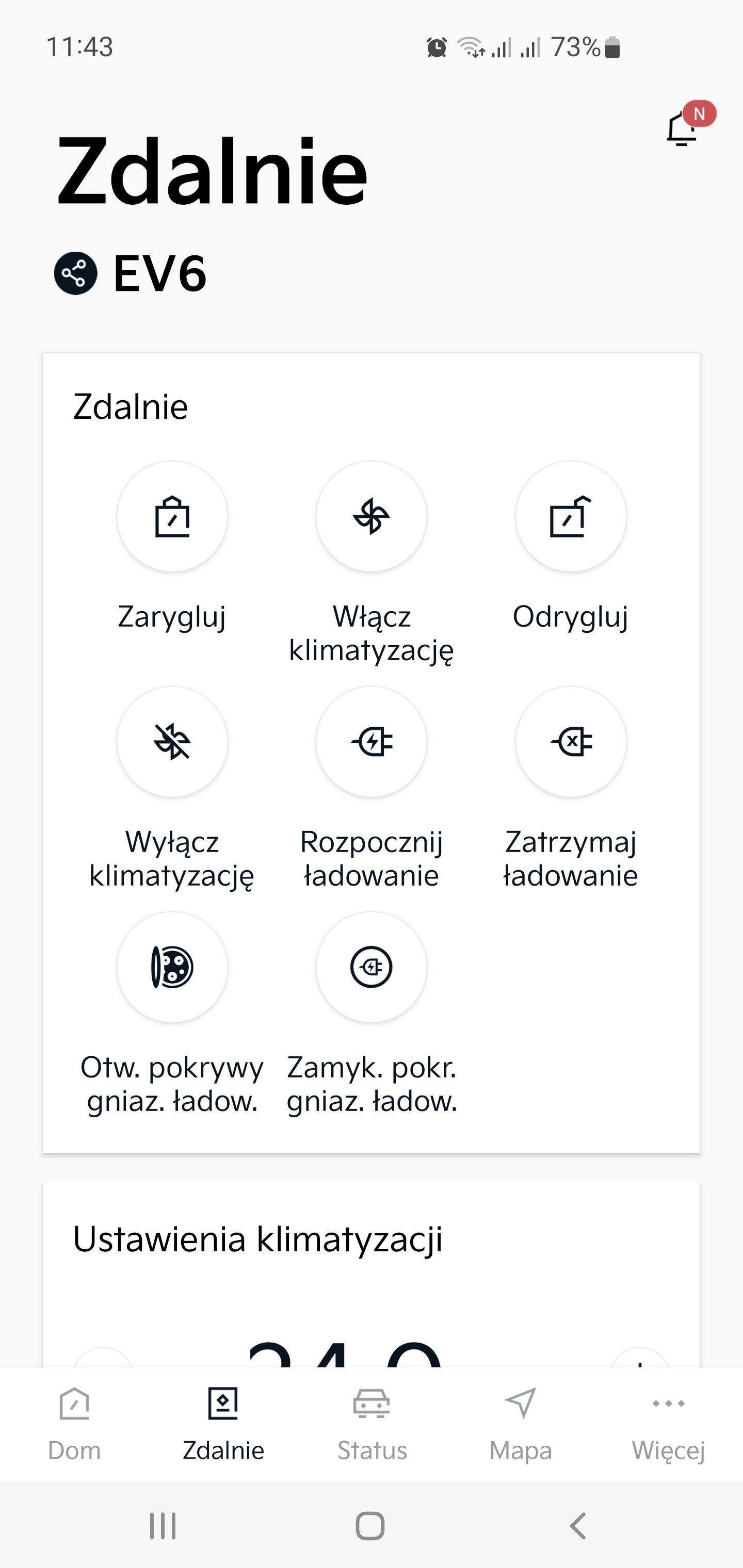Start charging via Rozpocznij ładowanie
743x1568 pixels.
pyautogui.click(x=372, y=741)
